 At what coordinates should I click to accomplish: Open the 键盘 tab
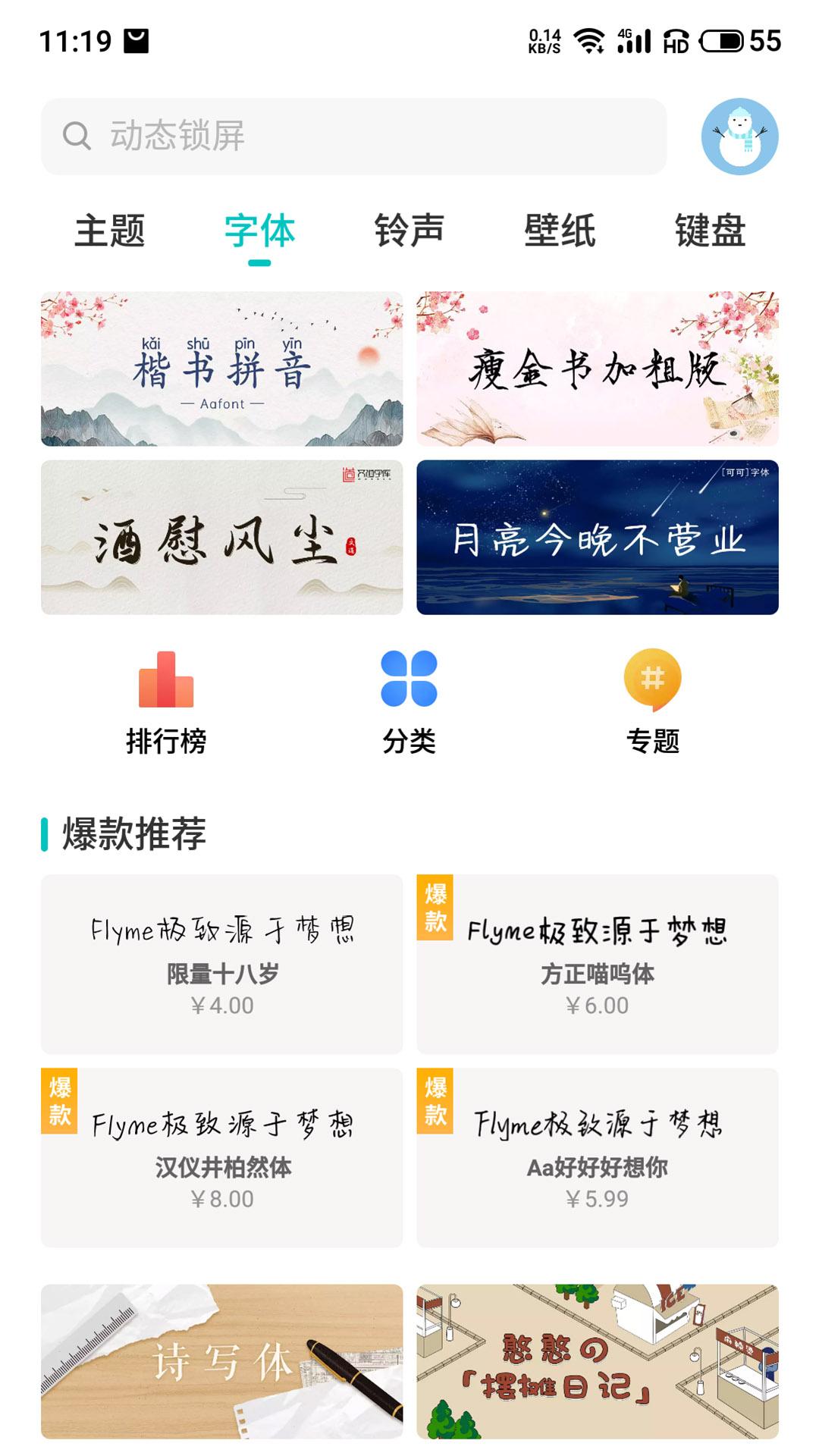[x=710, y=231]
